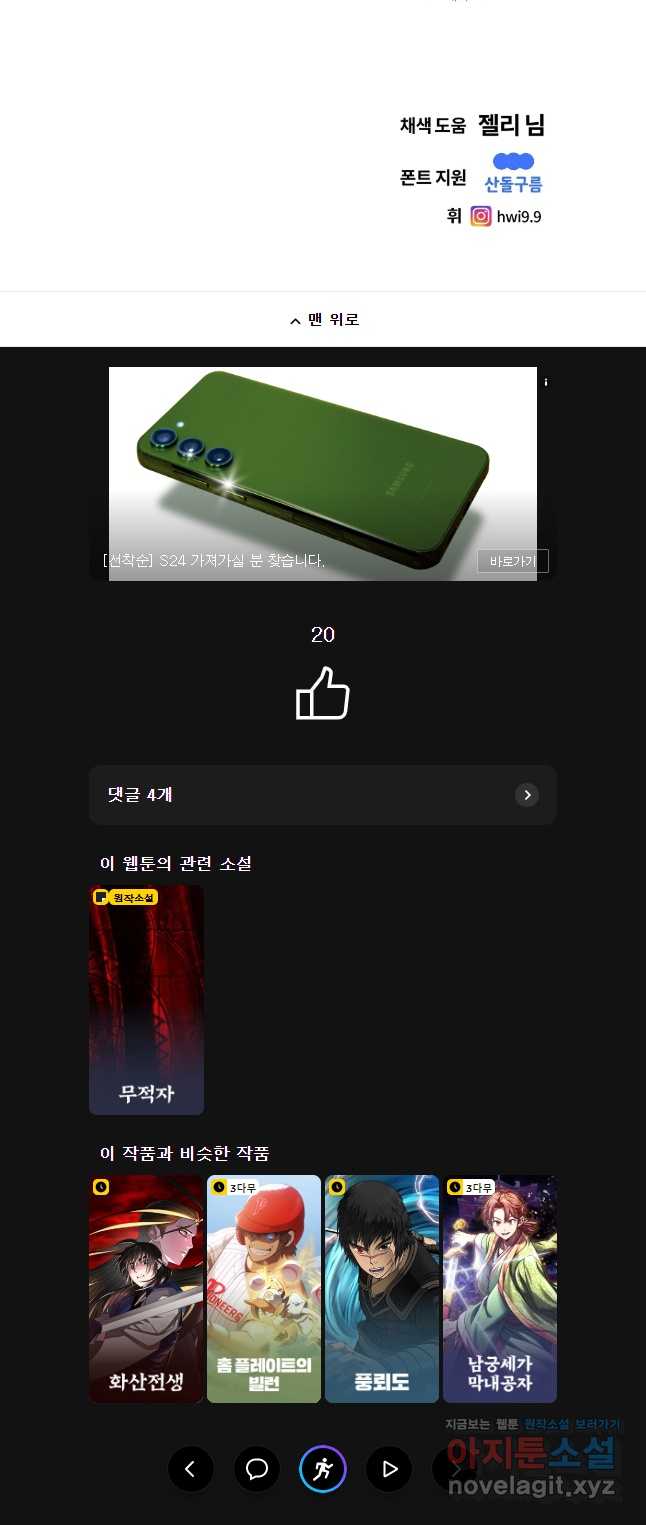Open the similar webtoon 화산전생
The width and height of the screenshot is (646, 1525).
pyautogui.click(x=146, y=1289)
